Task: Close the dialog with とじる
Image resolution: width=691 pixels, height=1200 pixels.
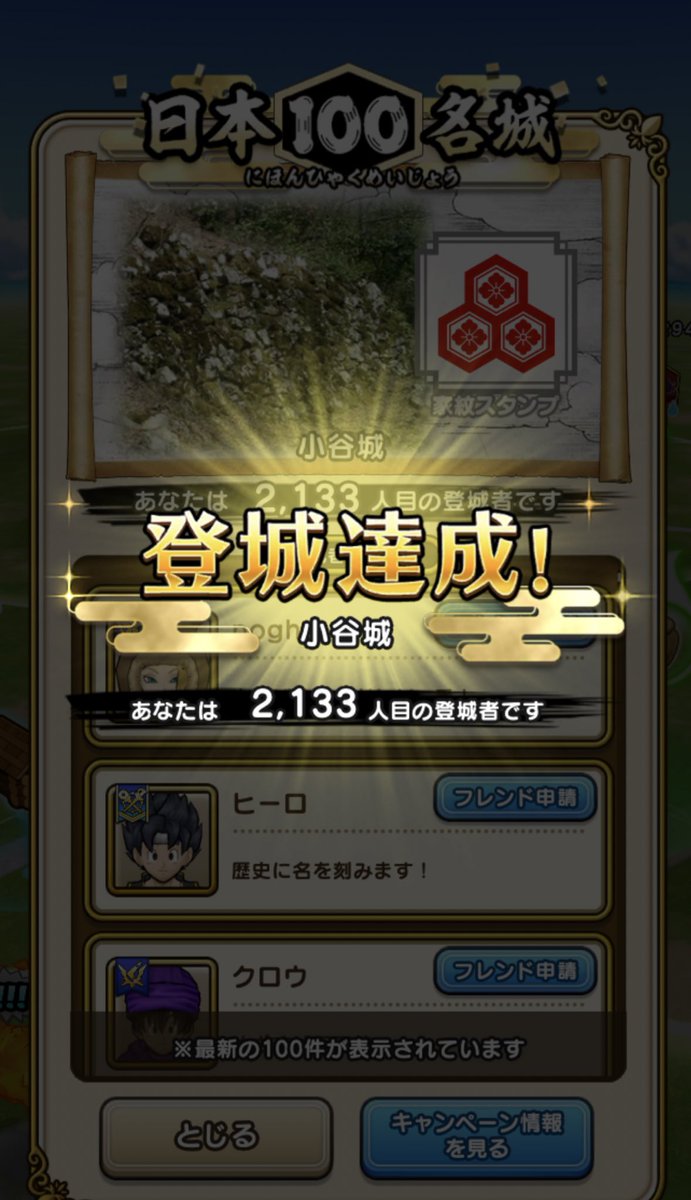Action: click(216, 1136)
